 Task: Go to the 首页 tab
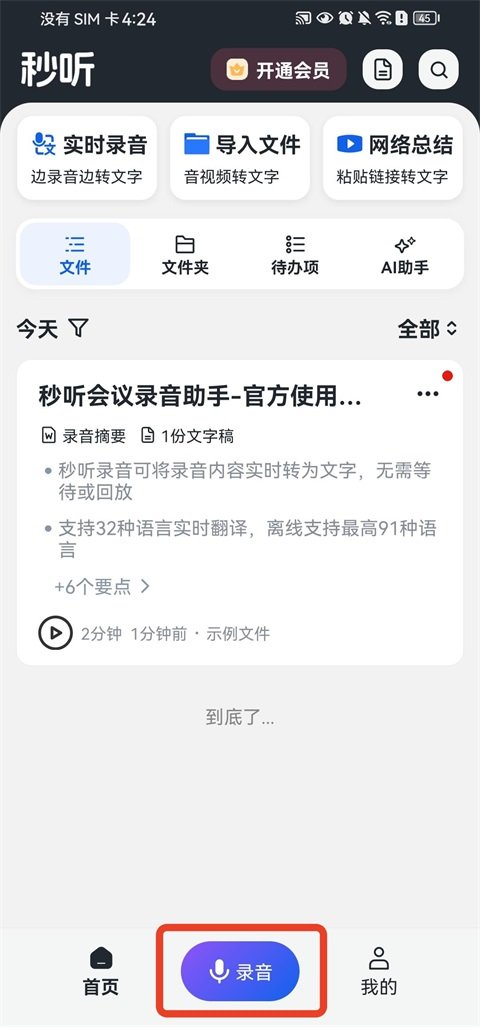[101, 971]
